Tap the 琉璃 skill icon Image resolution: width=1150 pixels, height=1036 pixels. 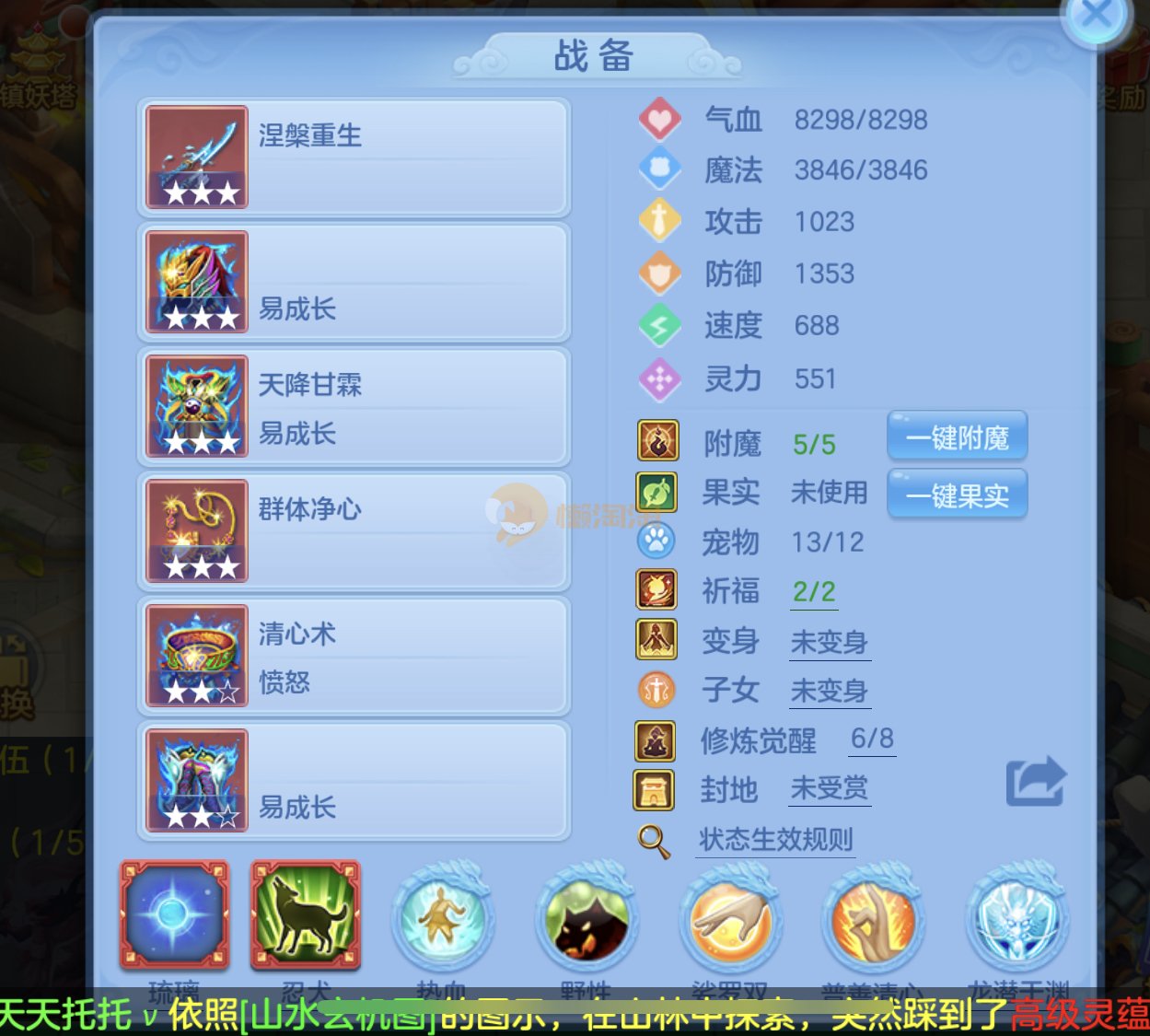(174, 914)
